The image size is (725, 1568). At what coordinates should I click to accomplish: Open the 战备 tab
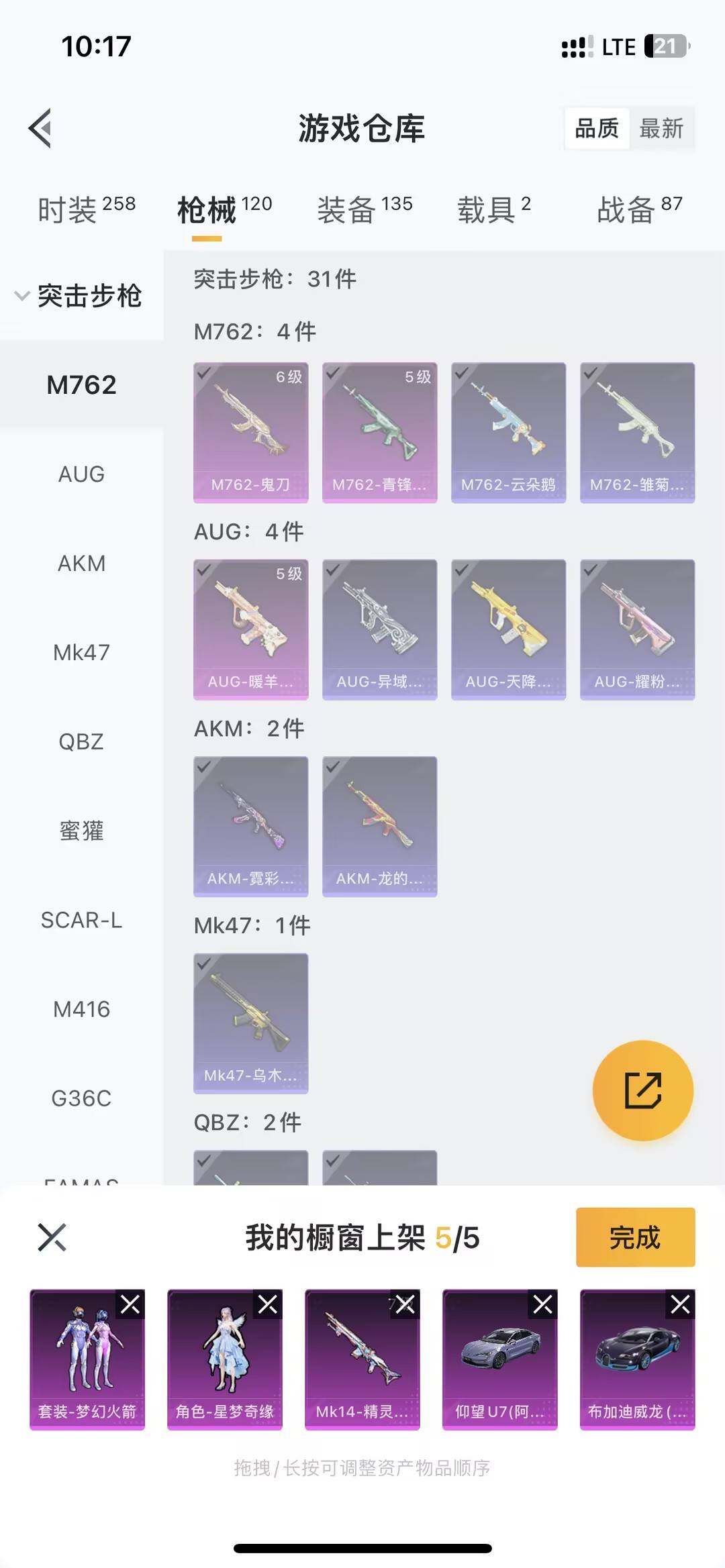coord(639,209)
